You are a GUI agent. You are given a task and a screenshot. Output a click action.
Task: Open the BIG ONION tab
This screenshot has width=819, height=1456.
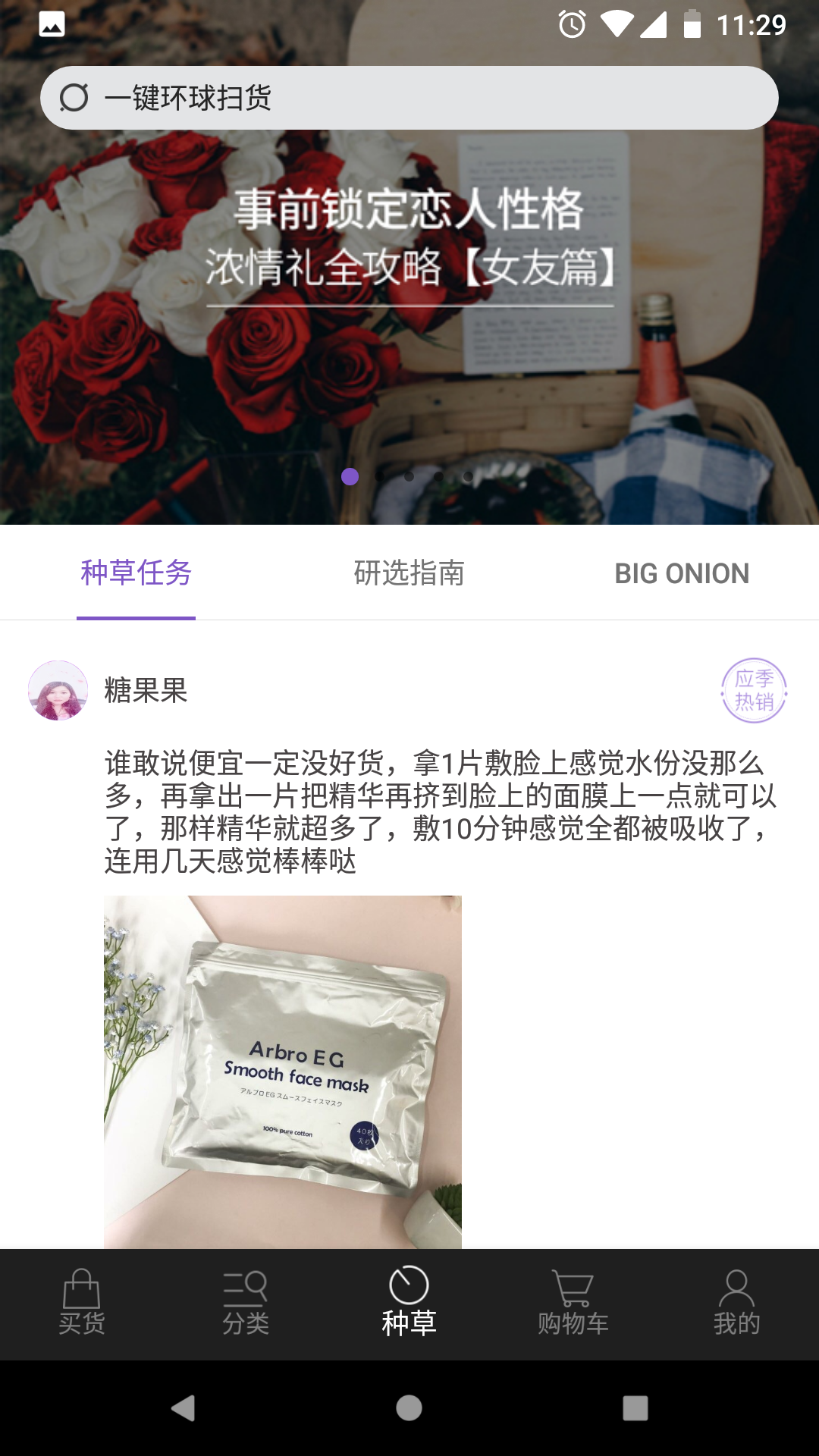pyautogui.click(x=682, y=574)
